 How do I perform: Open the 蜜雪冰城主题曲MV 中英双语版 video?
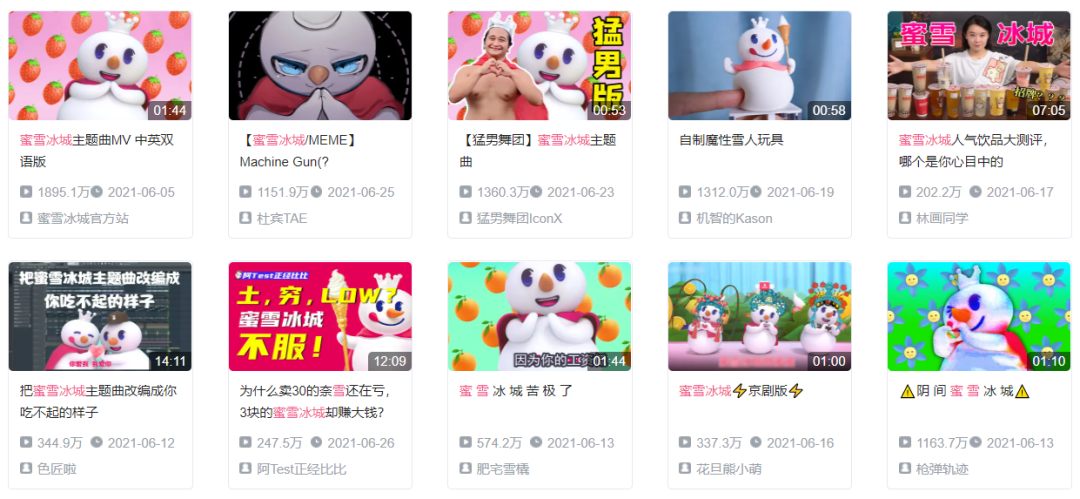click(100, 66)
